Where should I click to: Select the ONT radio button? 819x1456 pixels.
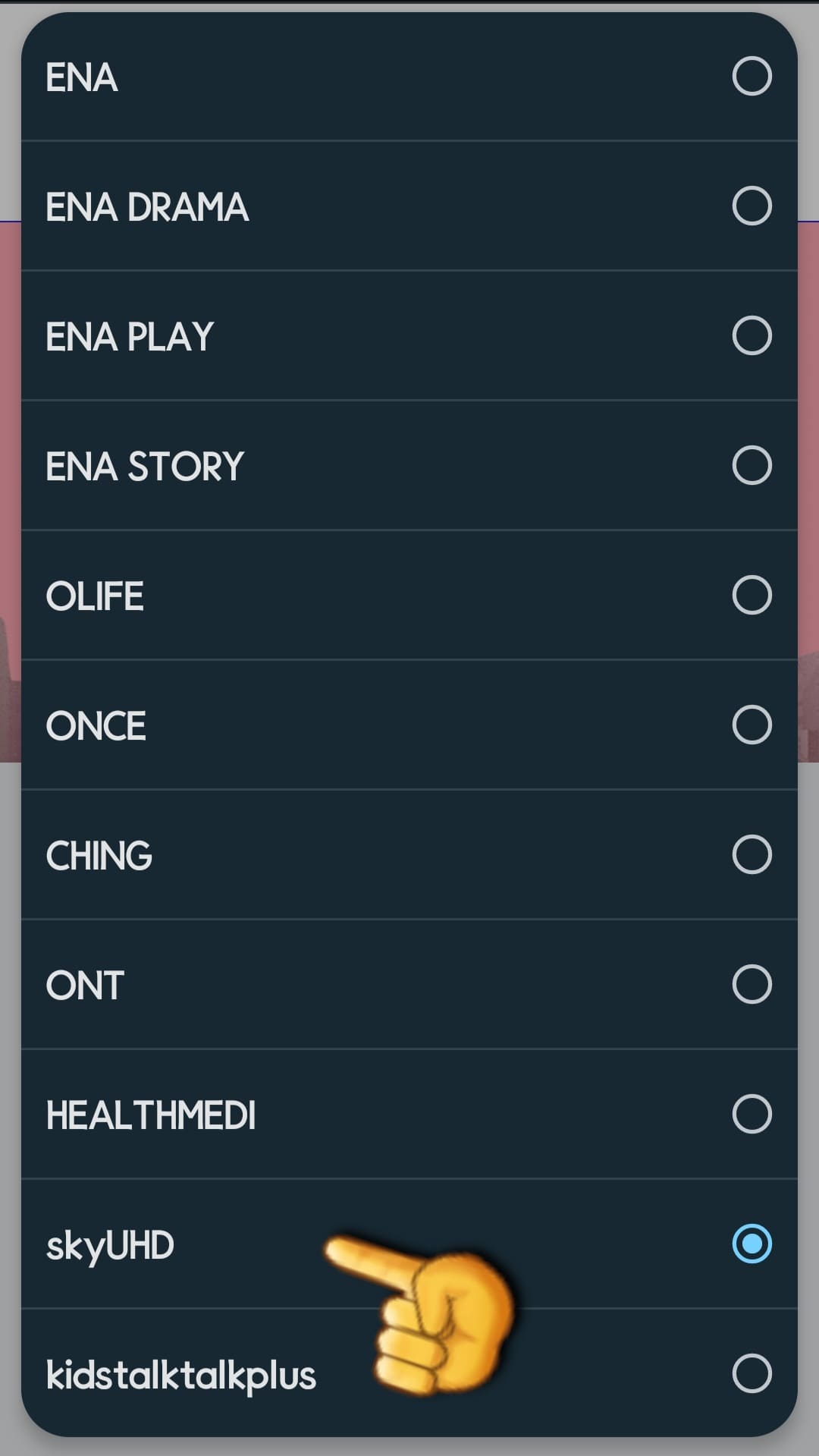(751, 983)
